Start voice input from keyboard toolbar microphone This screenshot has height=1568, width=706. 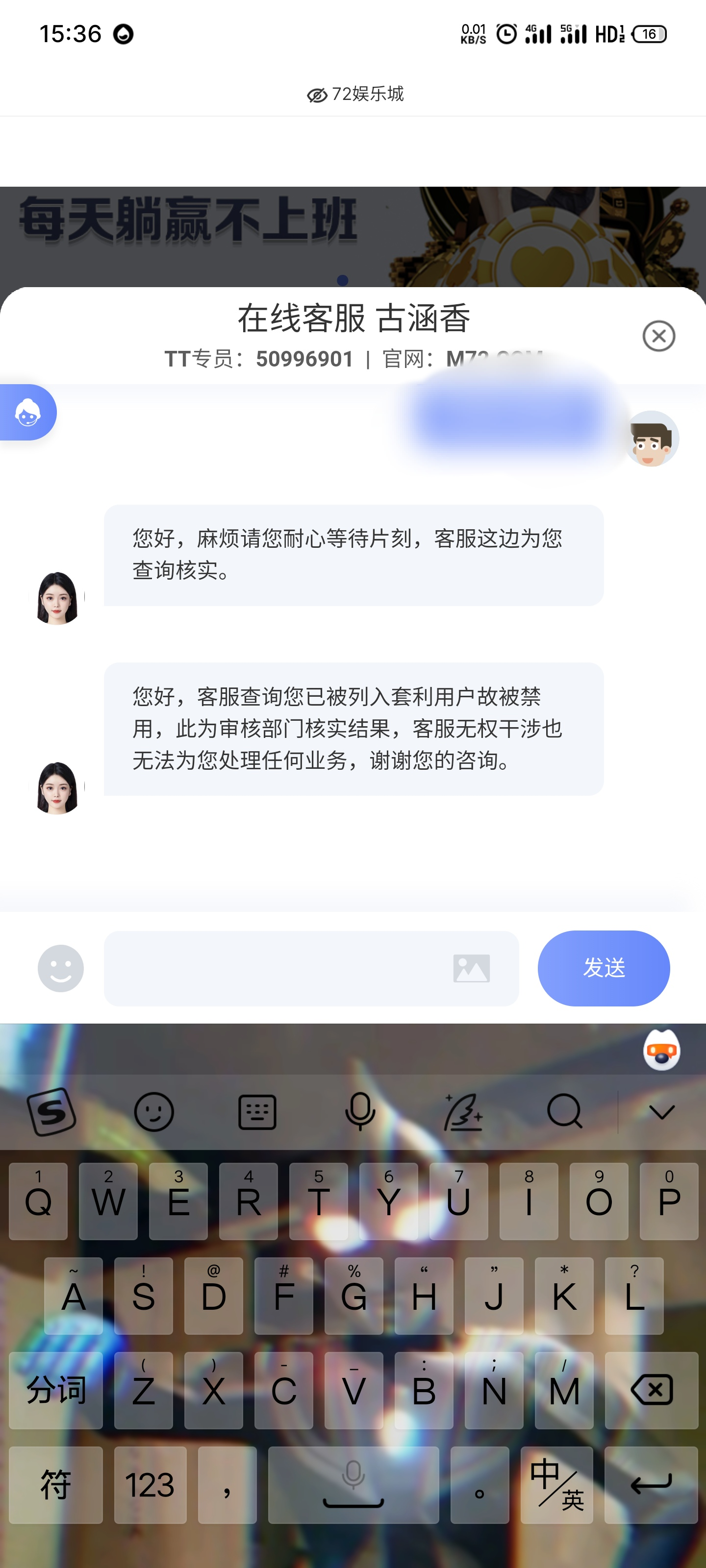[x=360, y=1111]
